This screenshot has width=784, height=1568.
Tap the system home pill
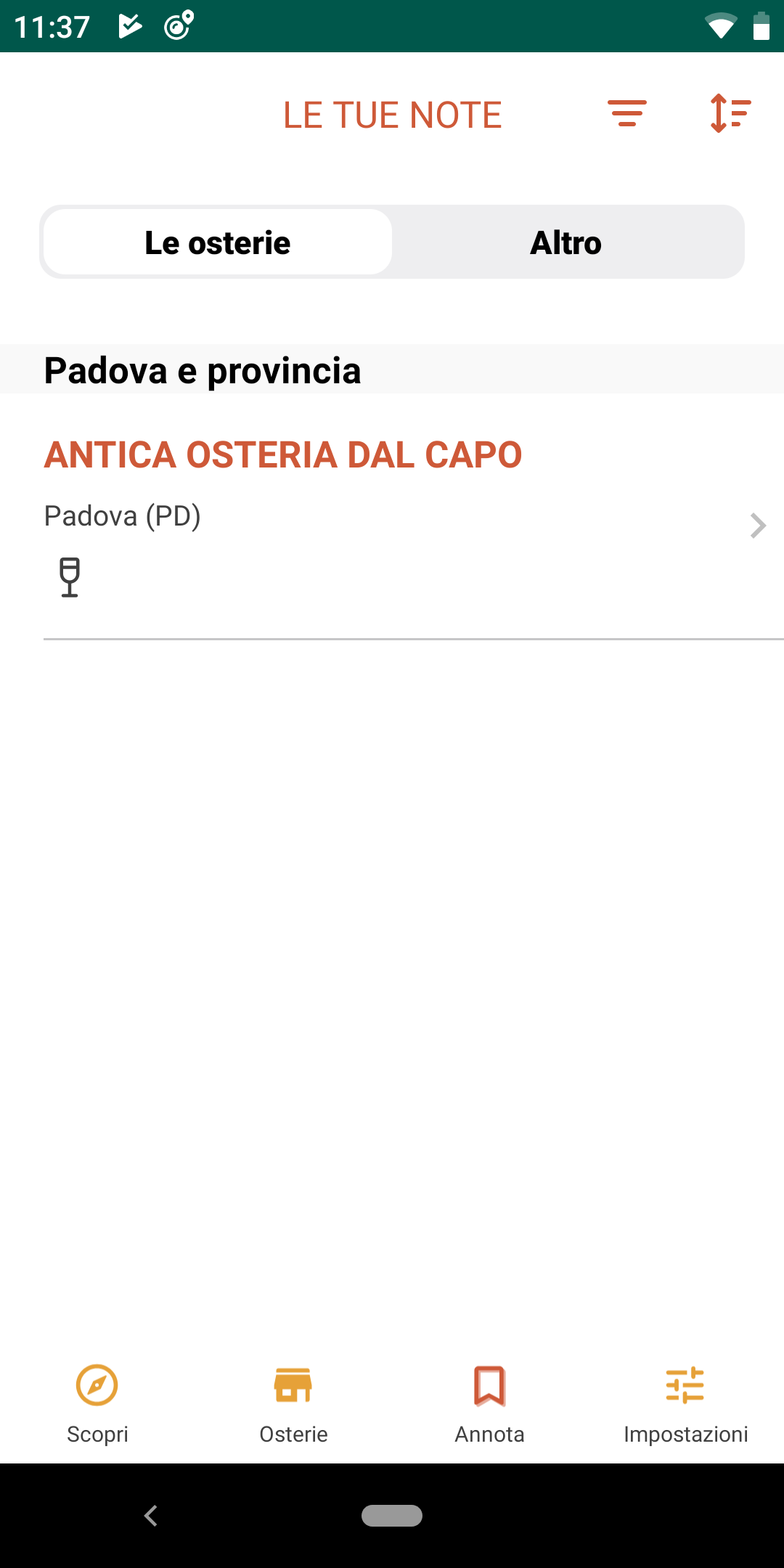pos(392,1516)
